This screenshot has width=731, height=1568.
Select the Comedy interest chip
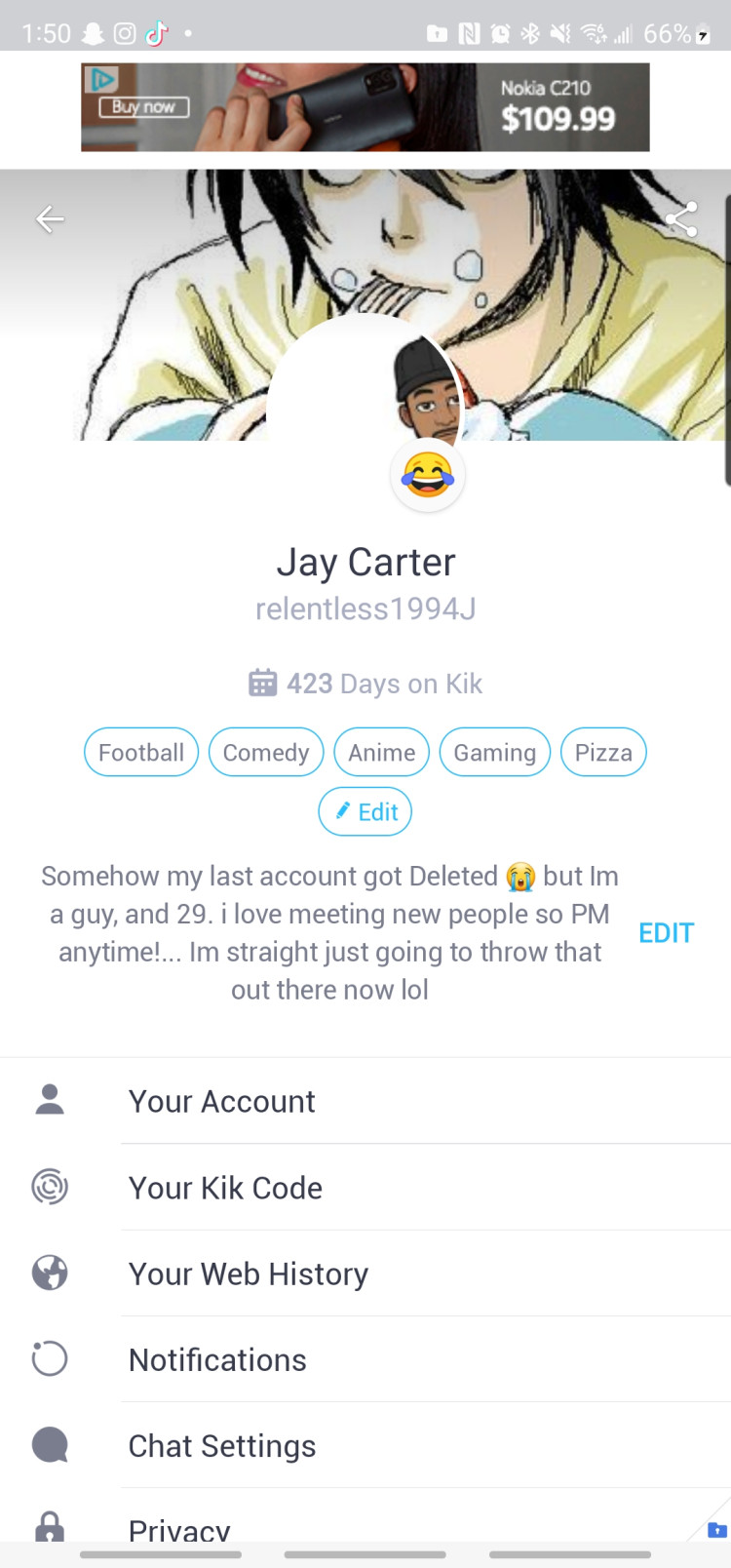click(266, 753)
